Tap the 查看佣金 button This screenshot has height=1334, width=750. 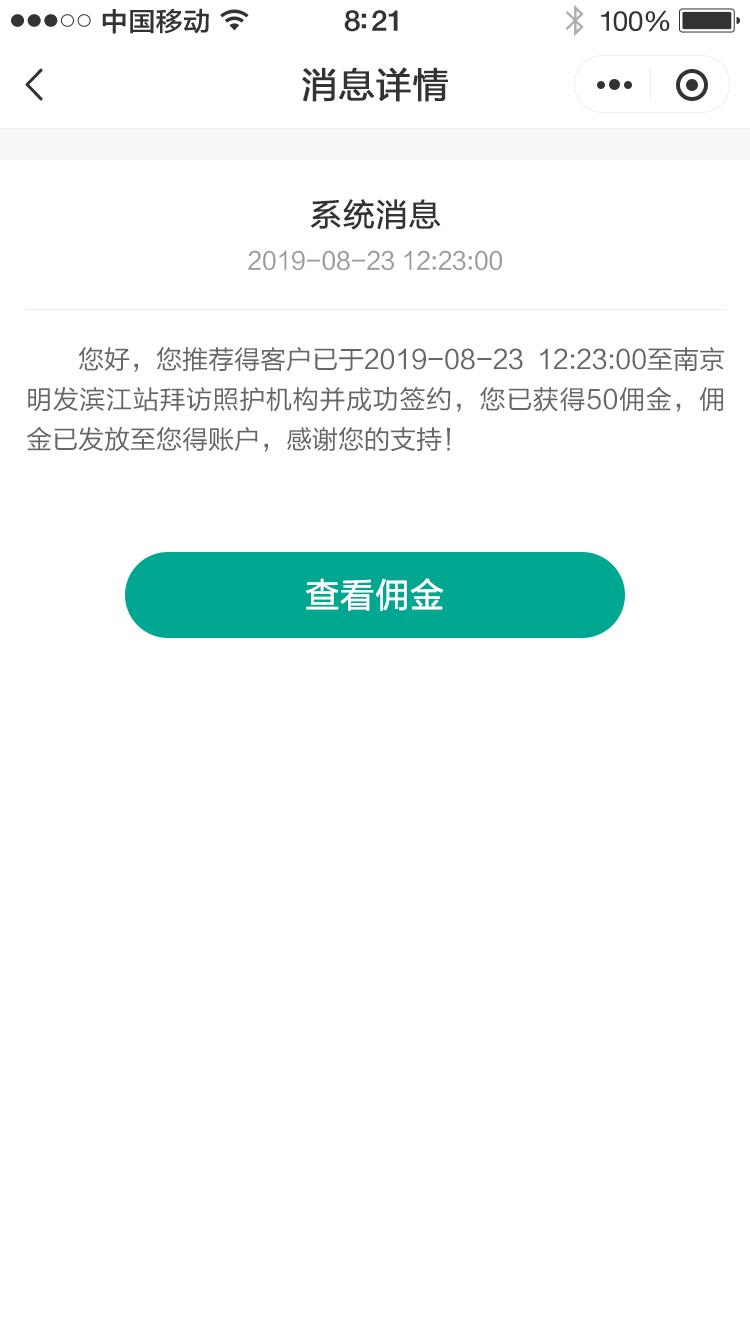[x=375, y=595]
